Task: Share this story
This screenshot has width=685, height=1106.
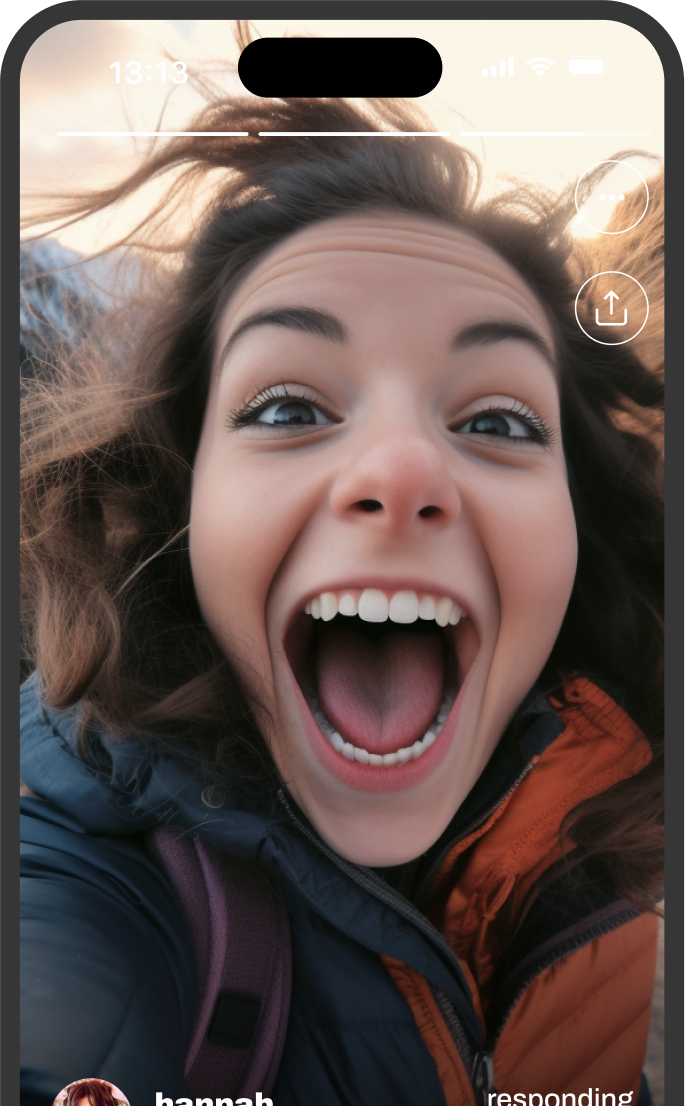Action: tap(611, 308)
